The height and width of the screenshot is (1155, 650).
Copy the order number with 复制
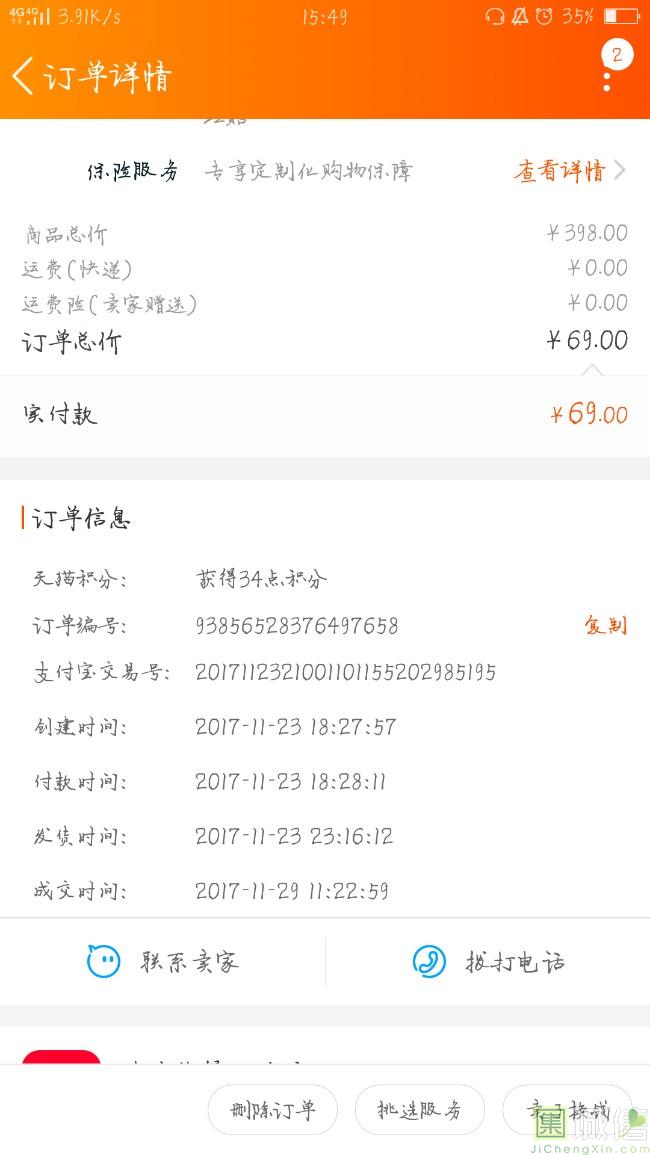point(606,625)
